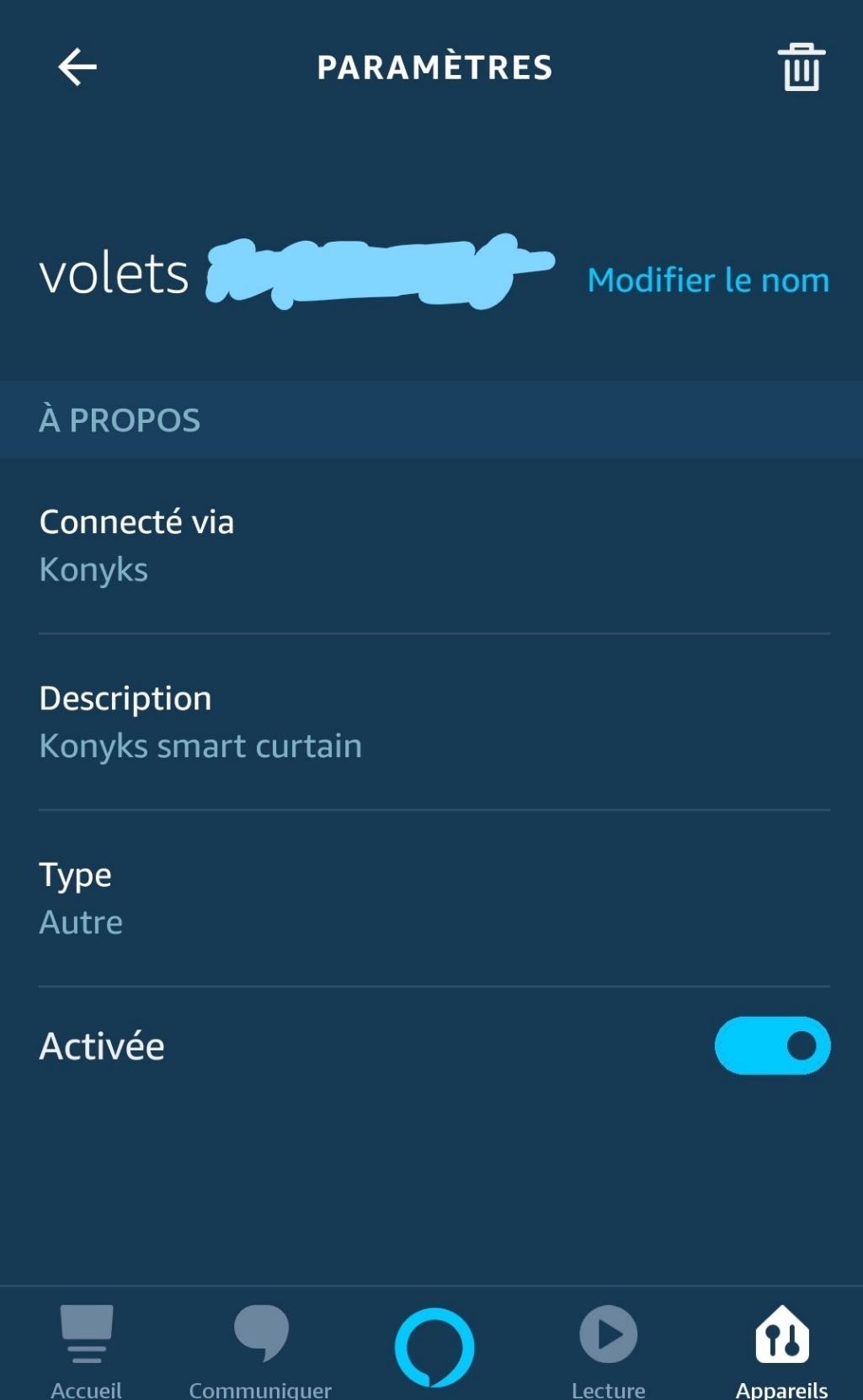Toggle the Activée switch off
The image size is (863, 1400).
coord(772,1045)
